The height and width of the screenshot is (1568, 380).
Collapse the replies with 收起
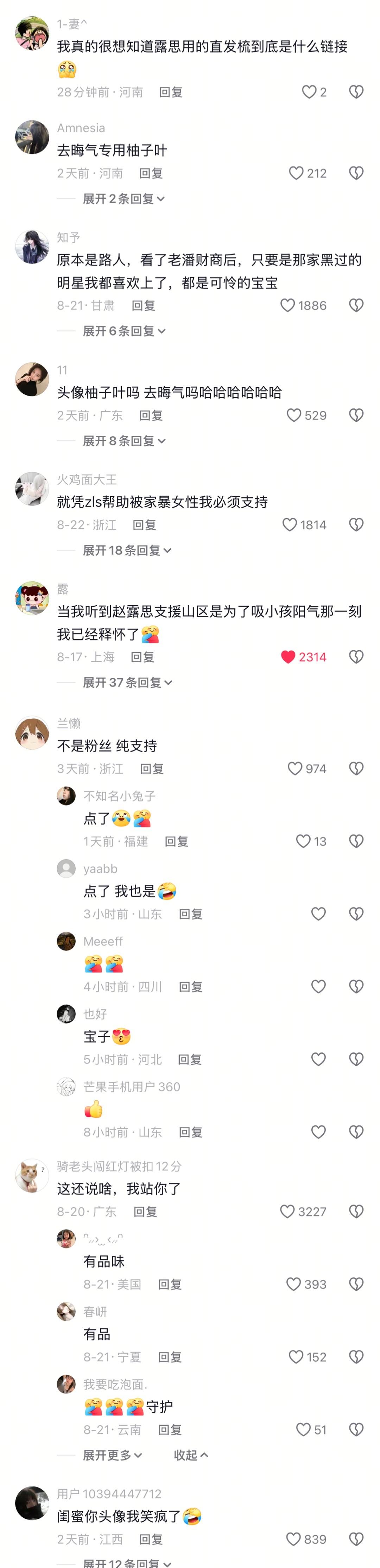click(x=191, y=1455)
